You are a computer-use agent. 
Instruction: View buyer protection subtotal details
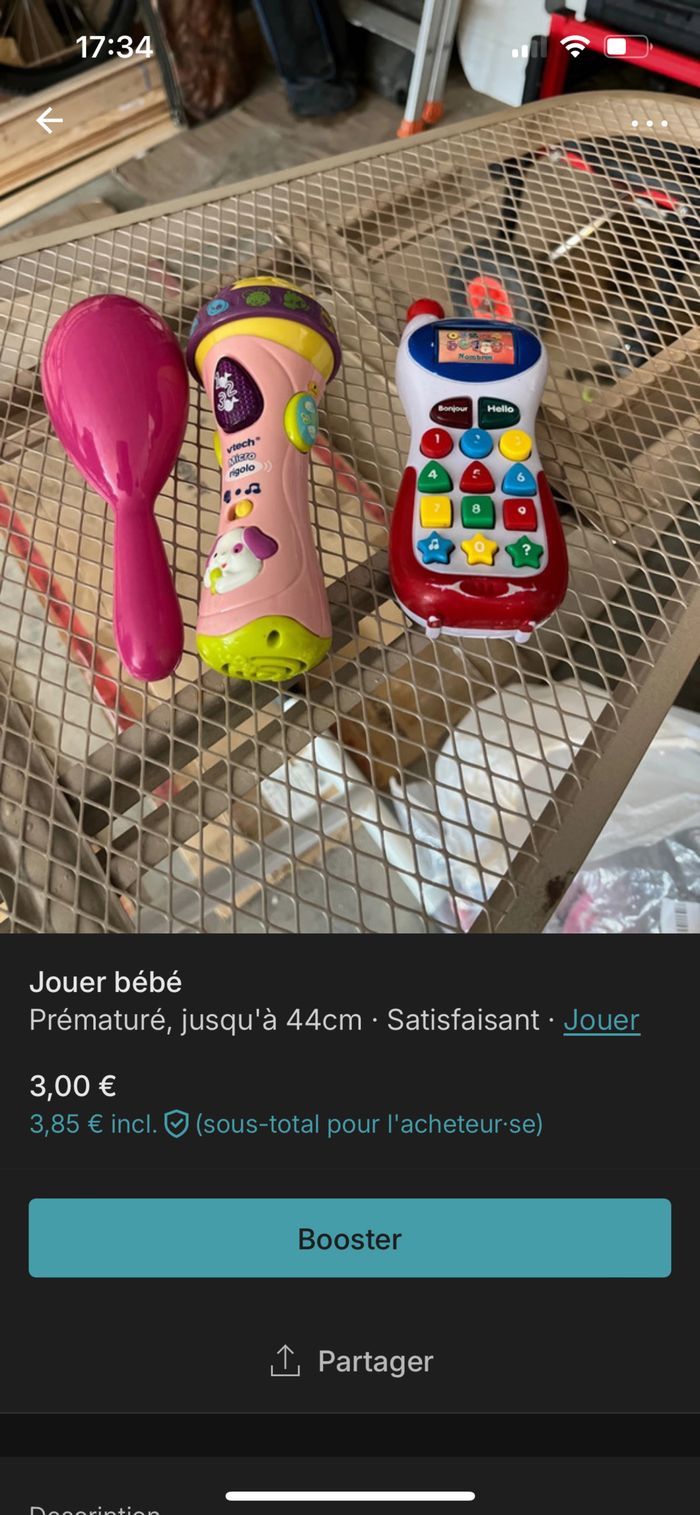(285, 1124)
